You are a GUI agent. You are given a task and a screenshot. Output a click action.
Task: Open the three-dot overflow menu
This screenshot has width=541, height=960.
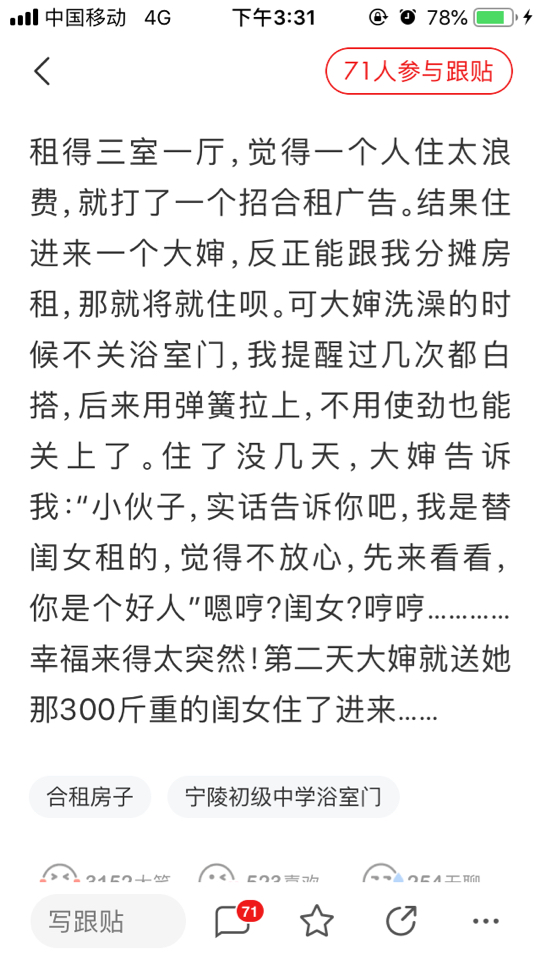click(x=486, y=921)
